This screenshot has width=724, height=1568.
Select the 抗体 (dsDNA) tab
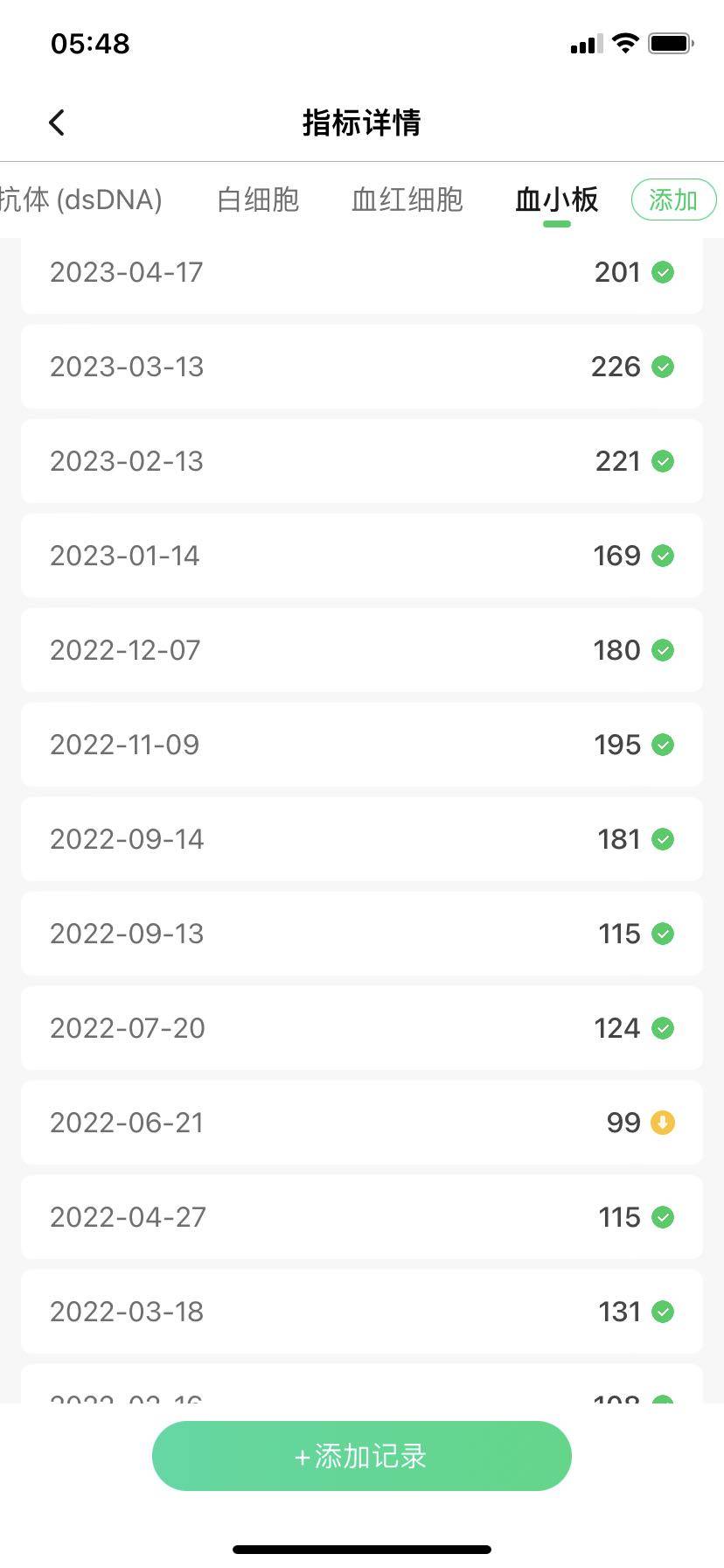pyautogui.click(x=80, y=200)
